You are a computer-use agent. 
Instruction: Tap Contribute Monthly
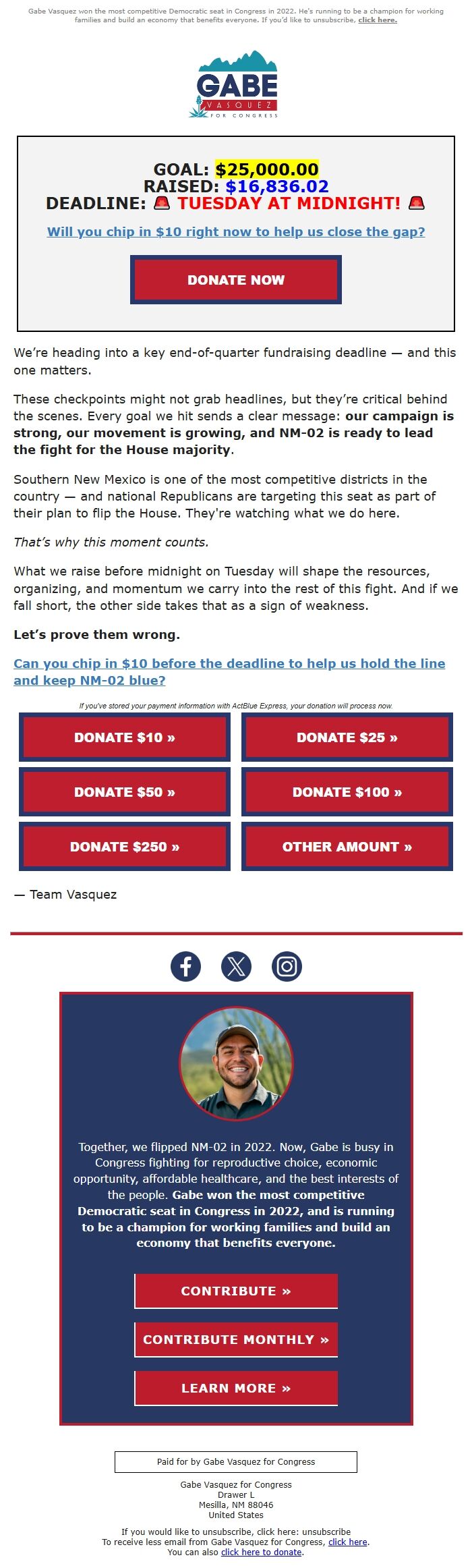tap(236, 1339)
